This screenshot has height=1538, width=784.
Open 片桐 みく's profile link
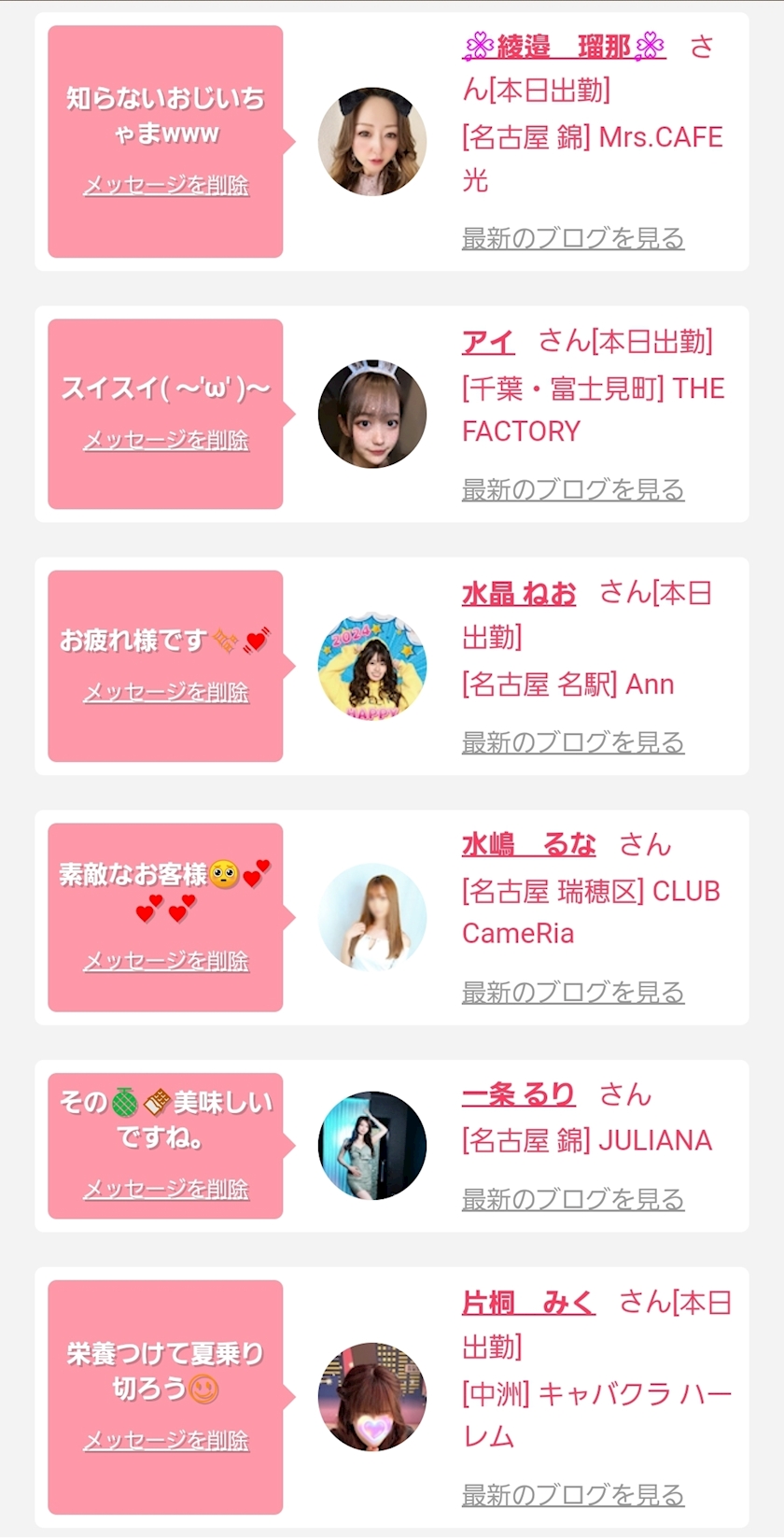click(528, 1303)
